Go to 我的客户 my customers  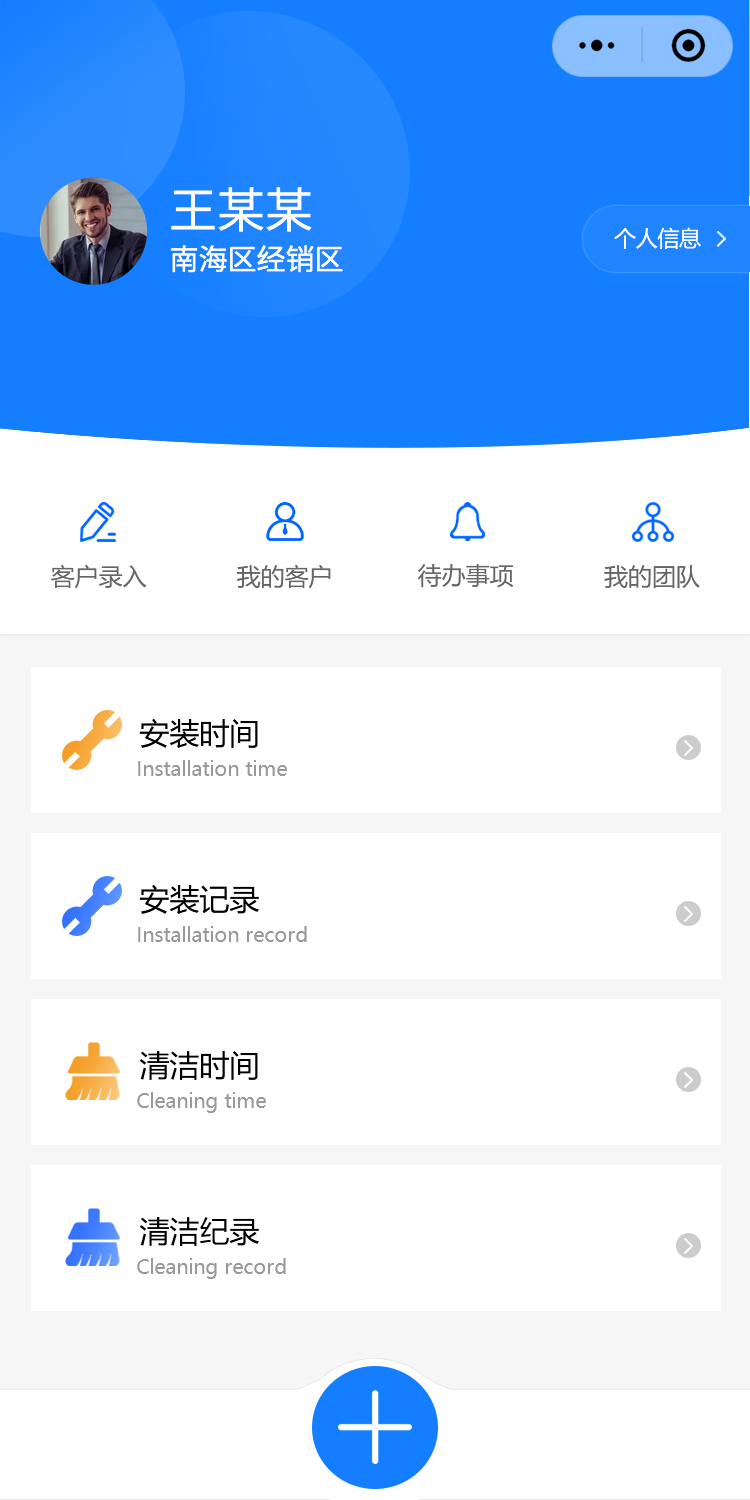click(284, 546)
